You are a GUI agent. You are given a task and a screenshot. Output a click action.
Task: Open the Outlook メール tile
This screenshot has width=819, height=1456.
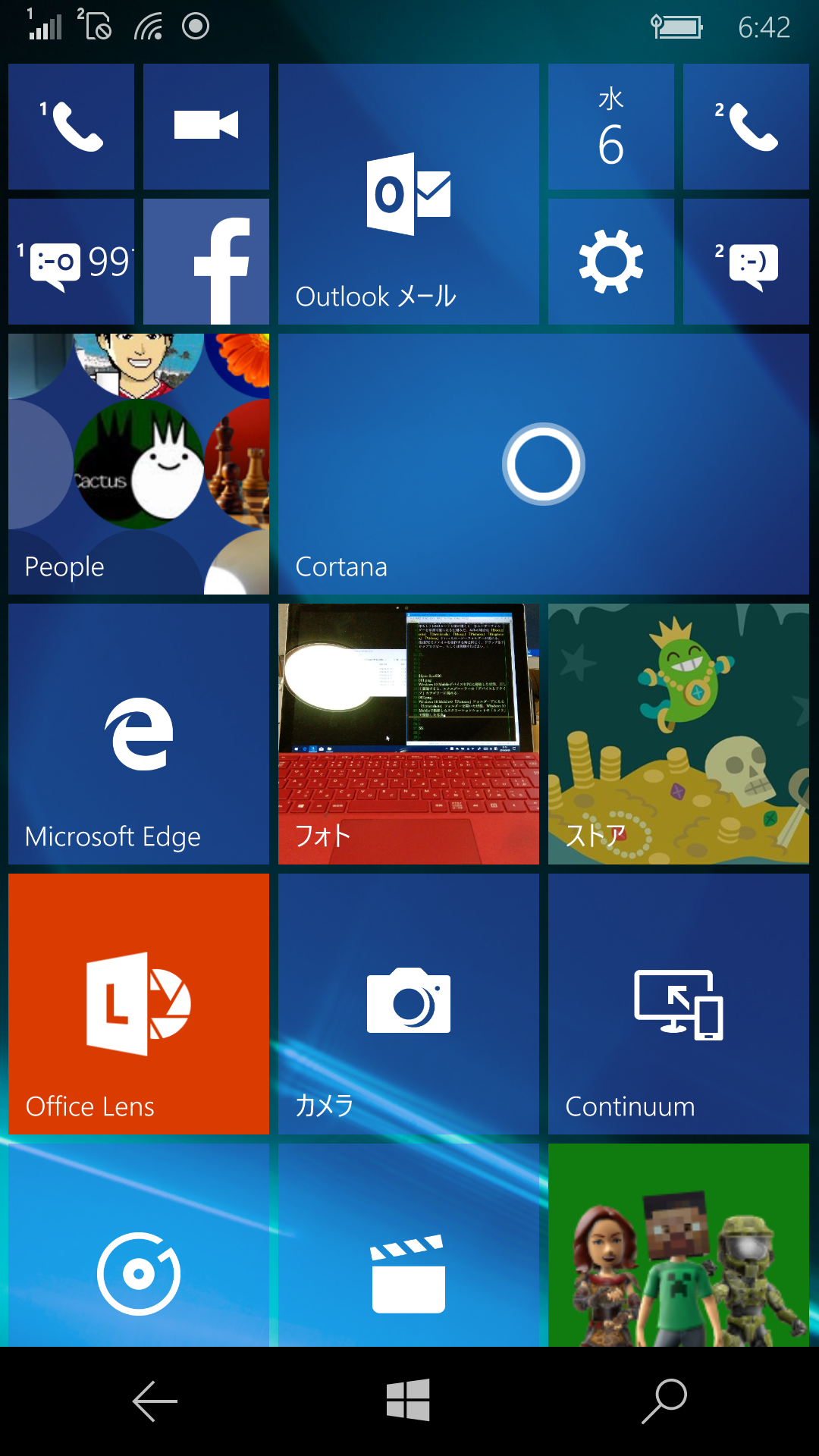point(408,195)
